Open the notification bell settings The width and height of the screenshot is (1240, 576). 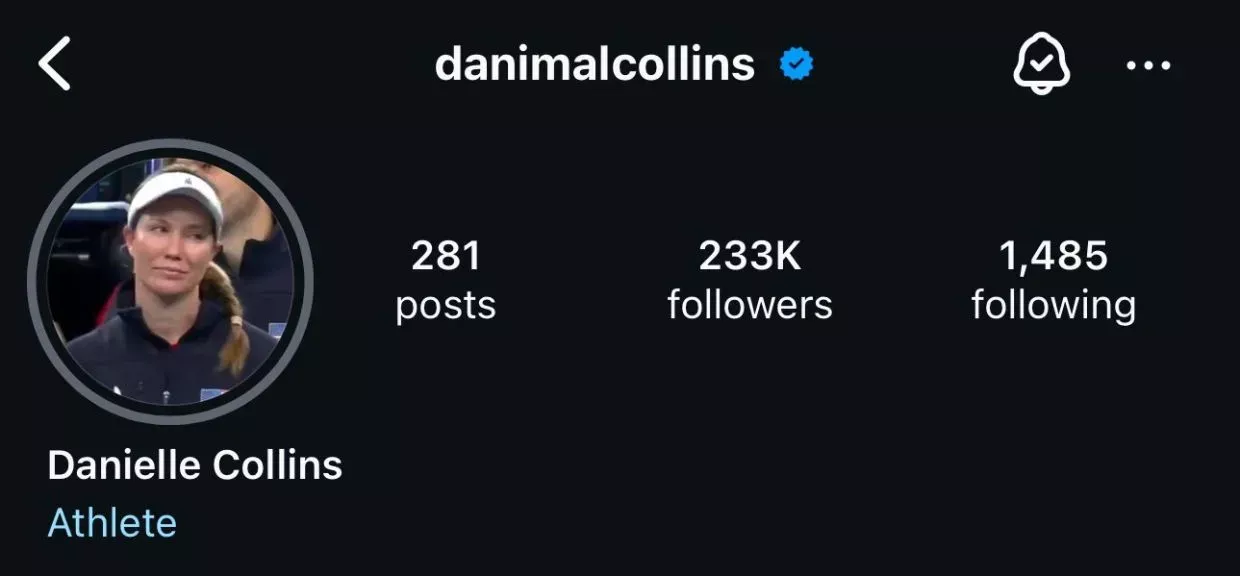point(1041,66)
